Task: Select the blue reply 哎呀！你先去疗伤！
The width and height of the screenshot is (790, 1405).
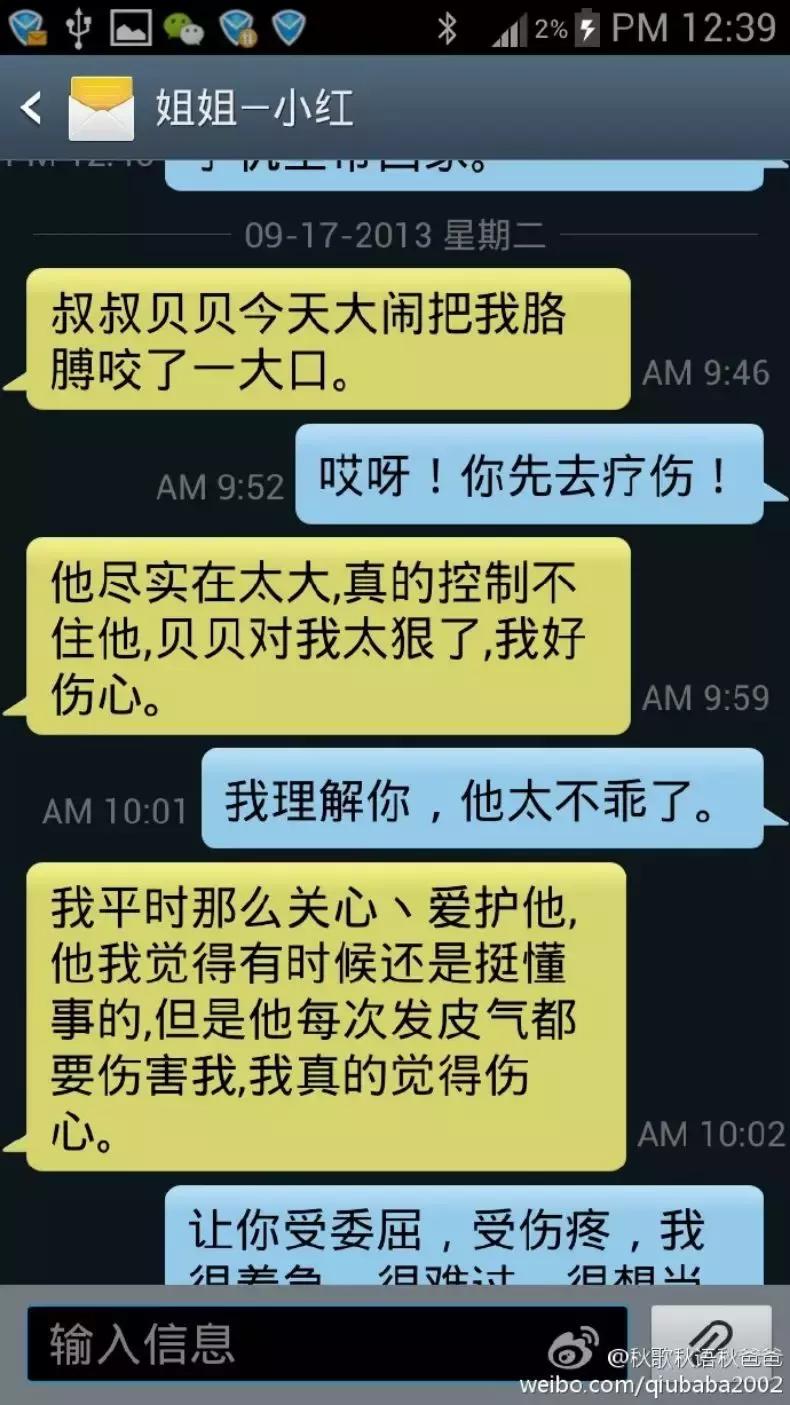Action: point(530,475)
